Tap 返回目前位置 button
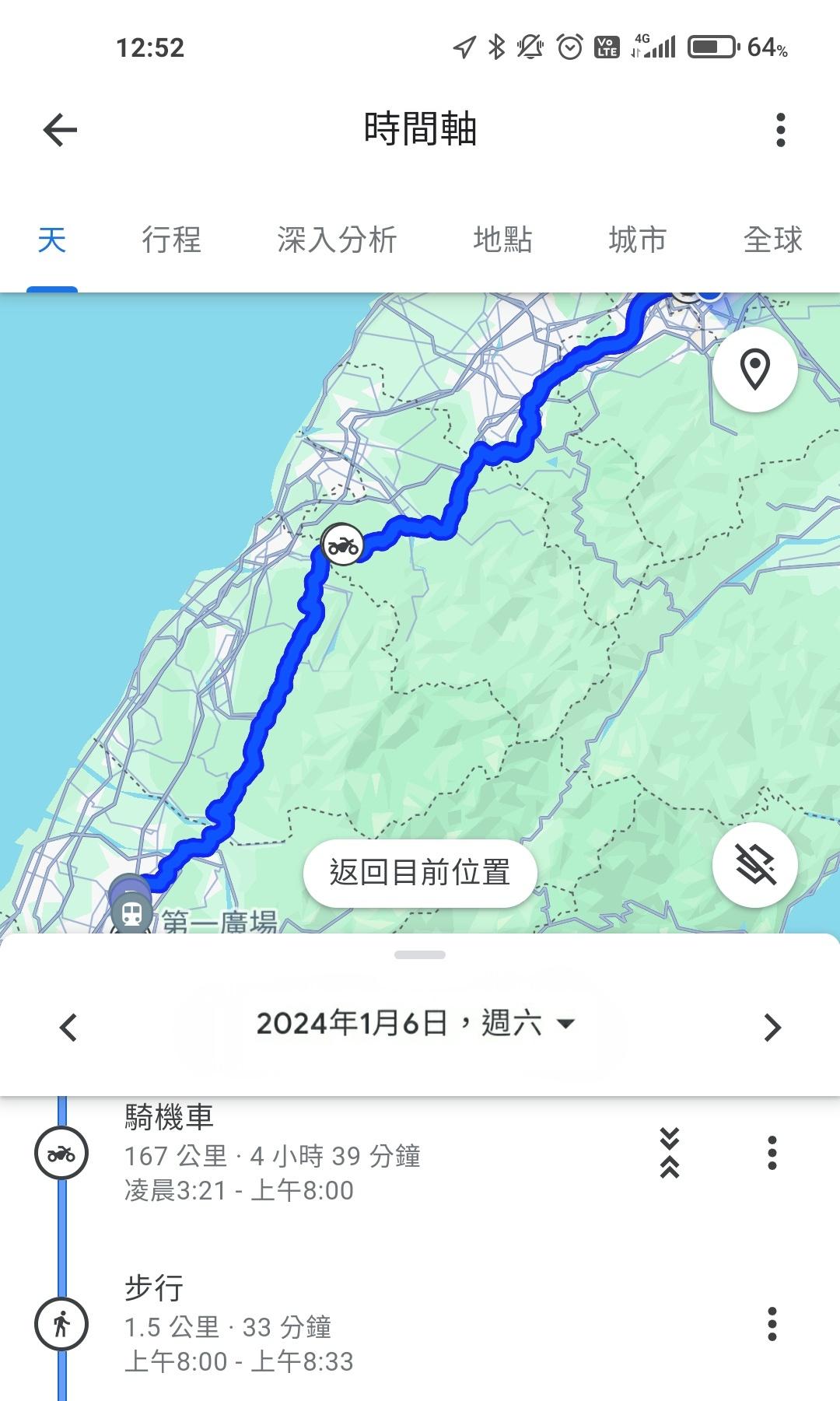The height and width of the screenshot is (1401, 840). coord(420,873)
